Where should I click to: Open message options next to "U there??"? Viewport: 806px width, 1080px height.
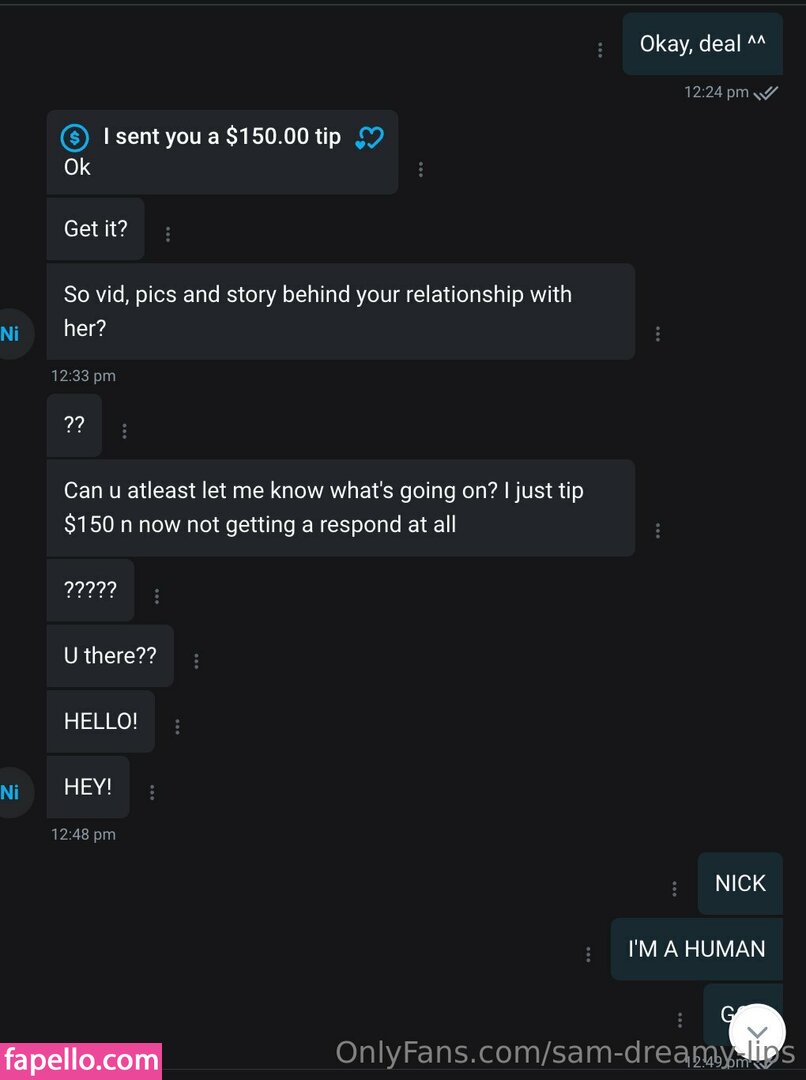(x=196, y=661)
